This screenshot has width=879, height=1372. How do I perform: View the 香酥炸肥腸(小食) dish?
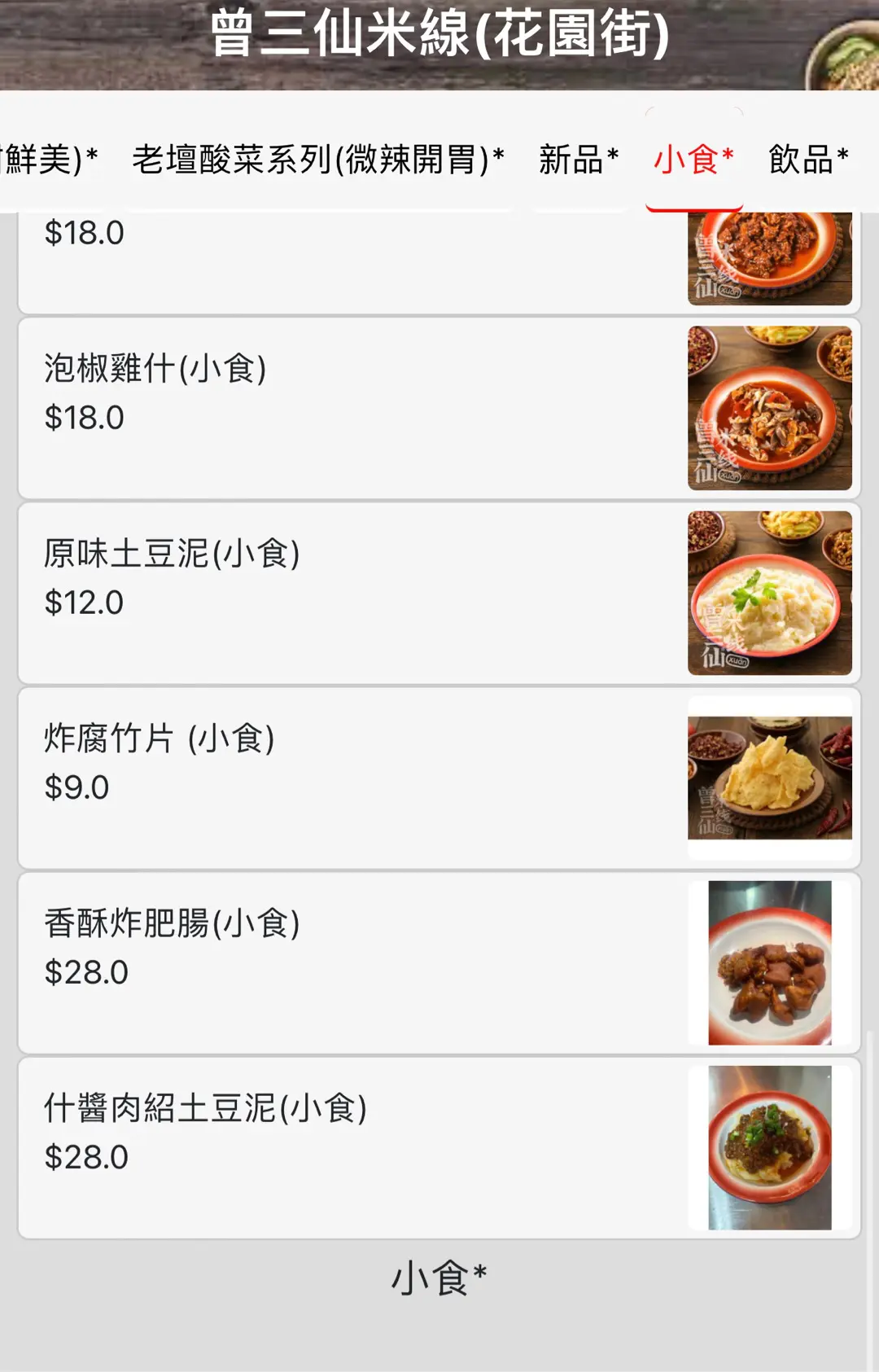(x=439, y=962)
